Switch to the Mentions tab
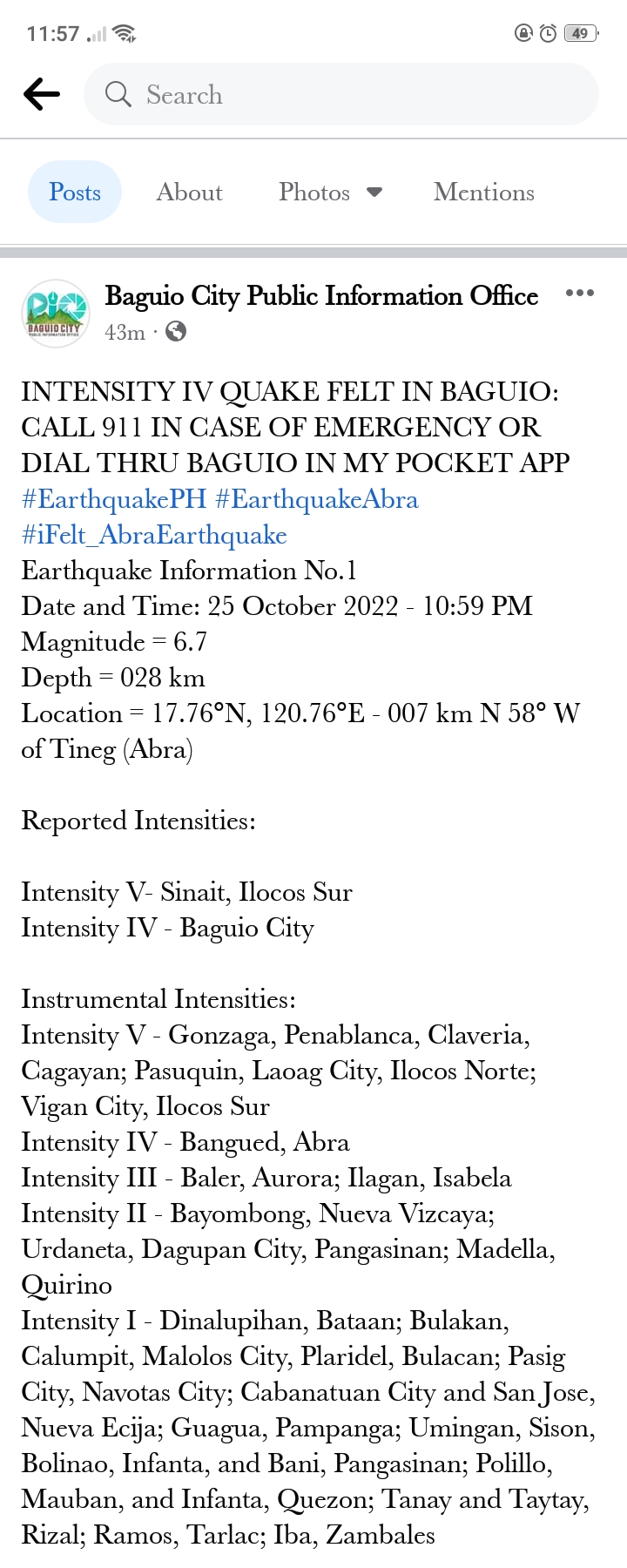This screenshot has height=1568, width=627. [484, 192]
